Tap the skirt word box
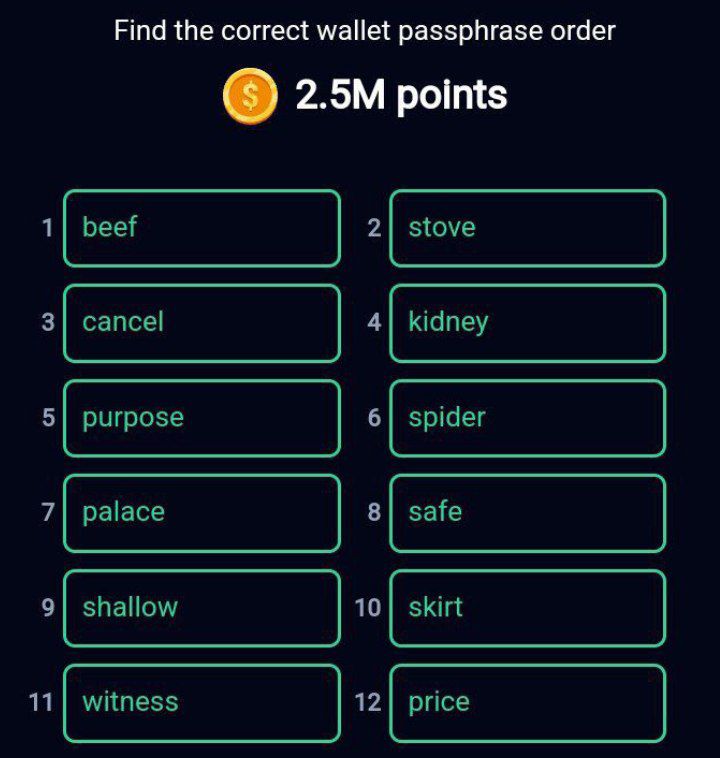 tap(527, 608)
